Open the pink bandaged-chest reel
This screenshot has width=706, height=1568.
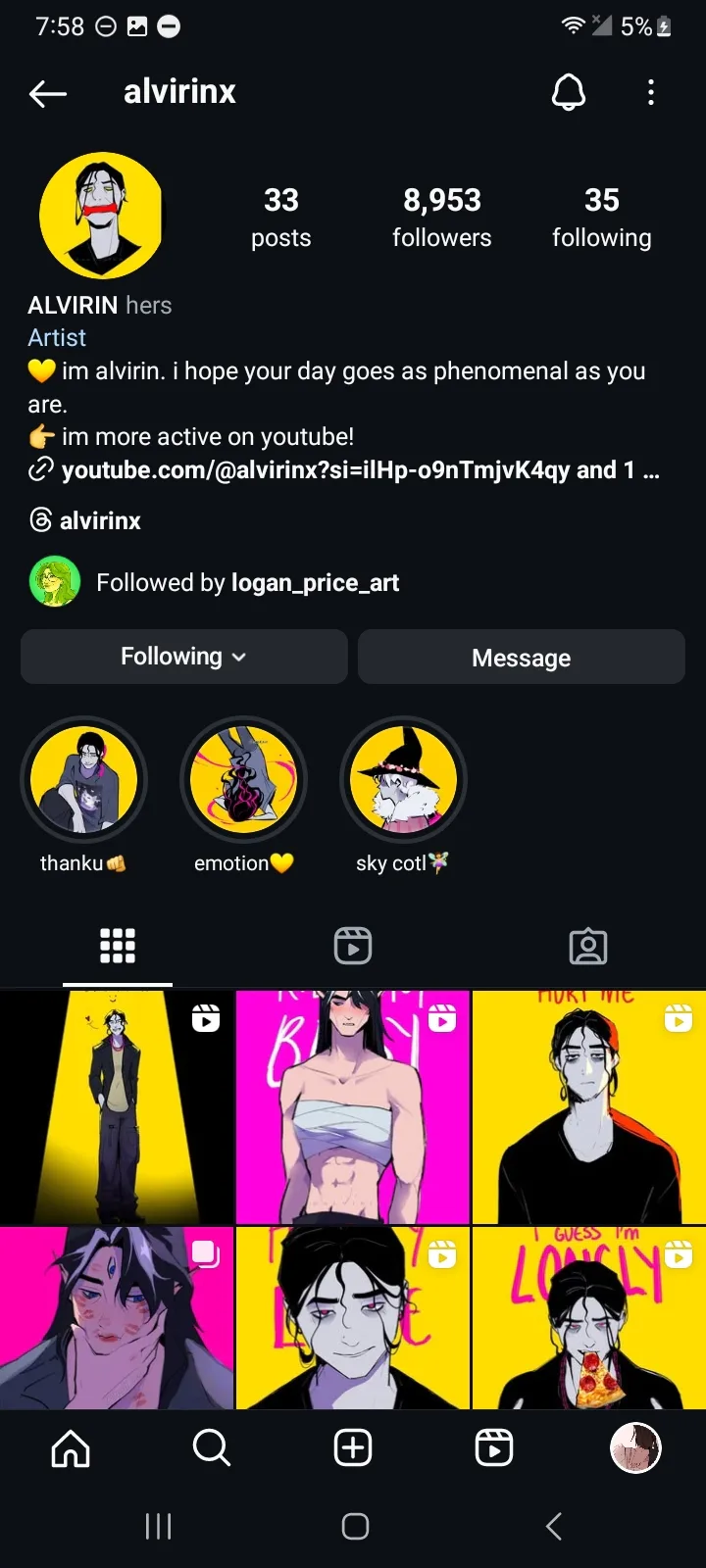(x=353, y=1107)
